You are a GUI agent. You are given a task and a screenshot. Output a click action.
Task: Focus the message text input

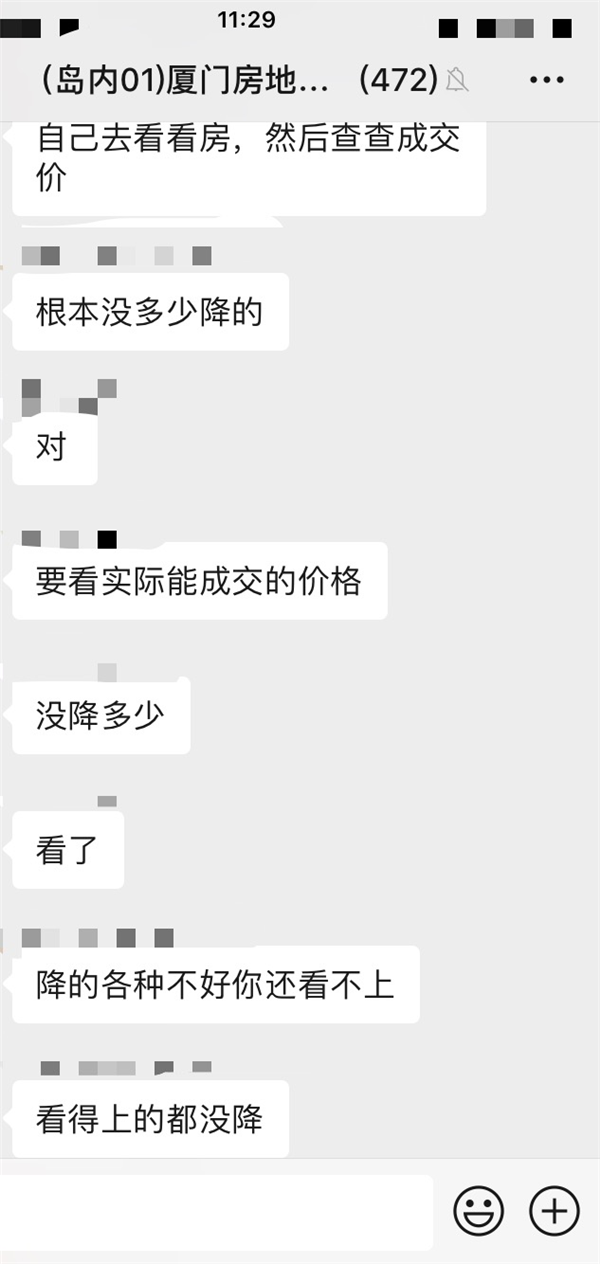[x=215, y=1212]
